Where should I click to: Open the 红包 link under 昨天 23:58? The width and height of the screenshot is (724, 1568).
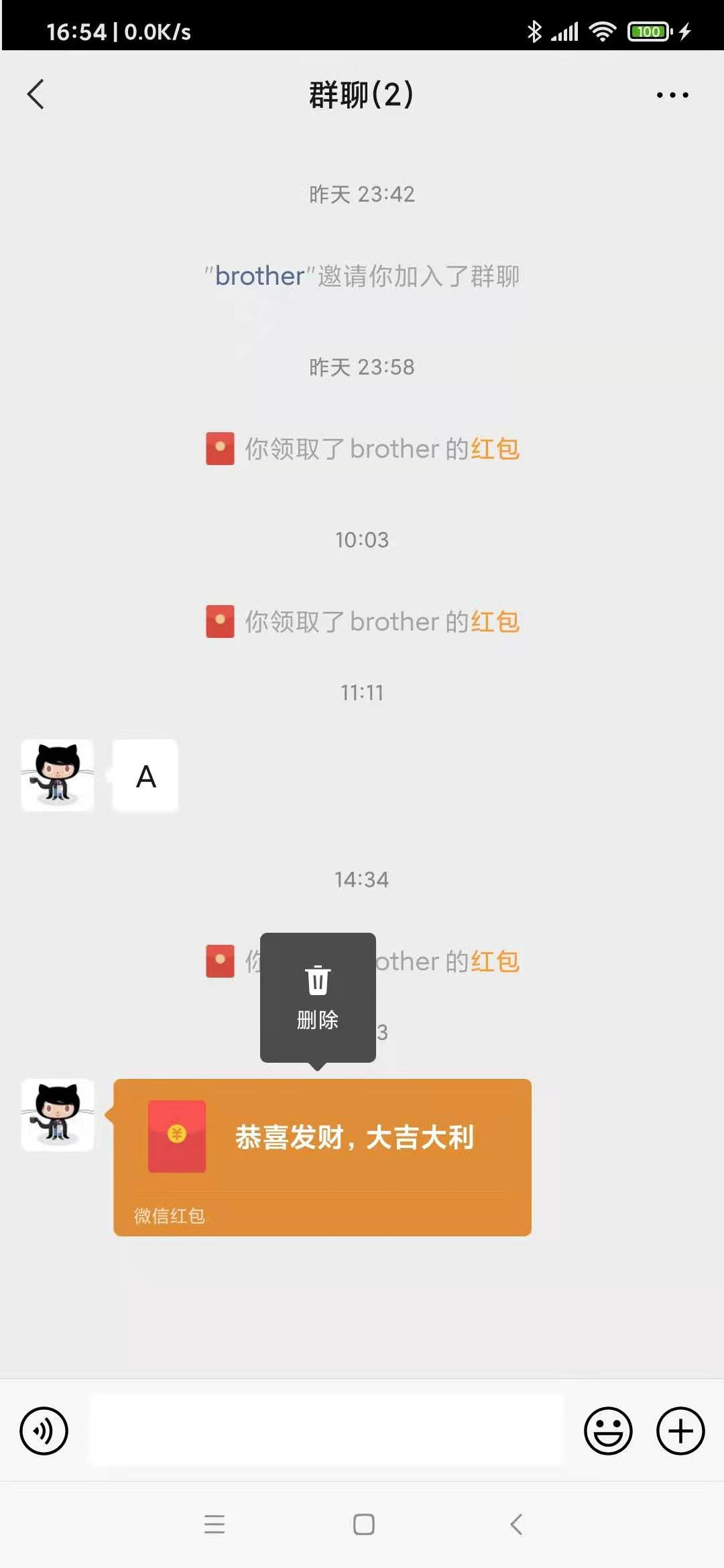coord(495,449)
